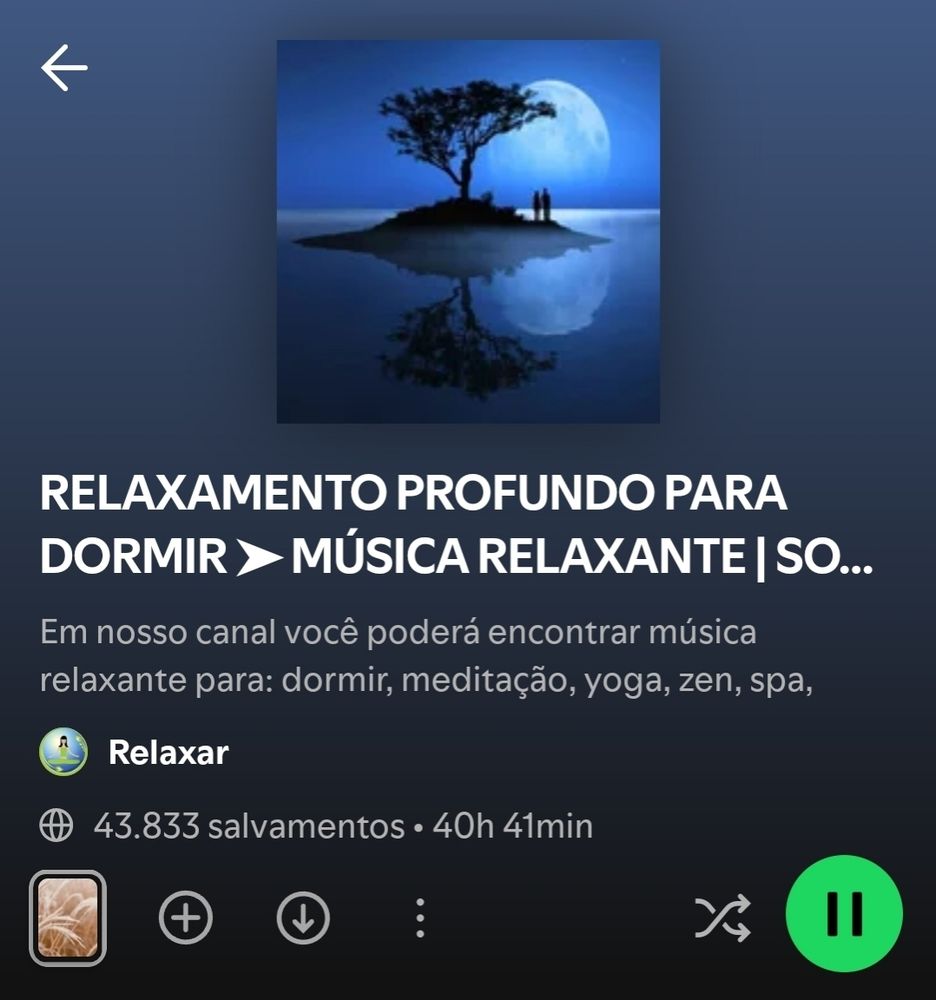This screenshot has height=1000, width=936.
Task: Open the three-dot options menu
Action: tap(420, 917)
